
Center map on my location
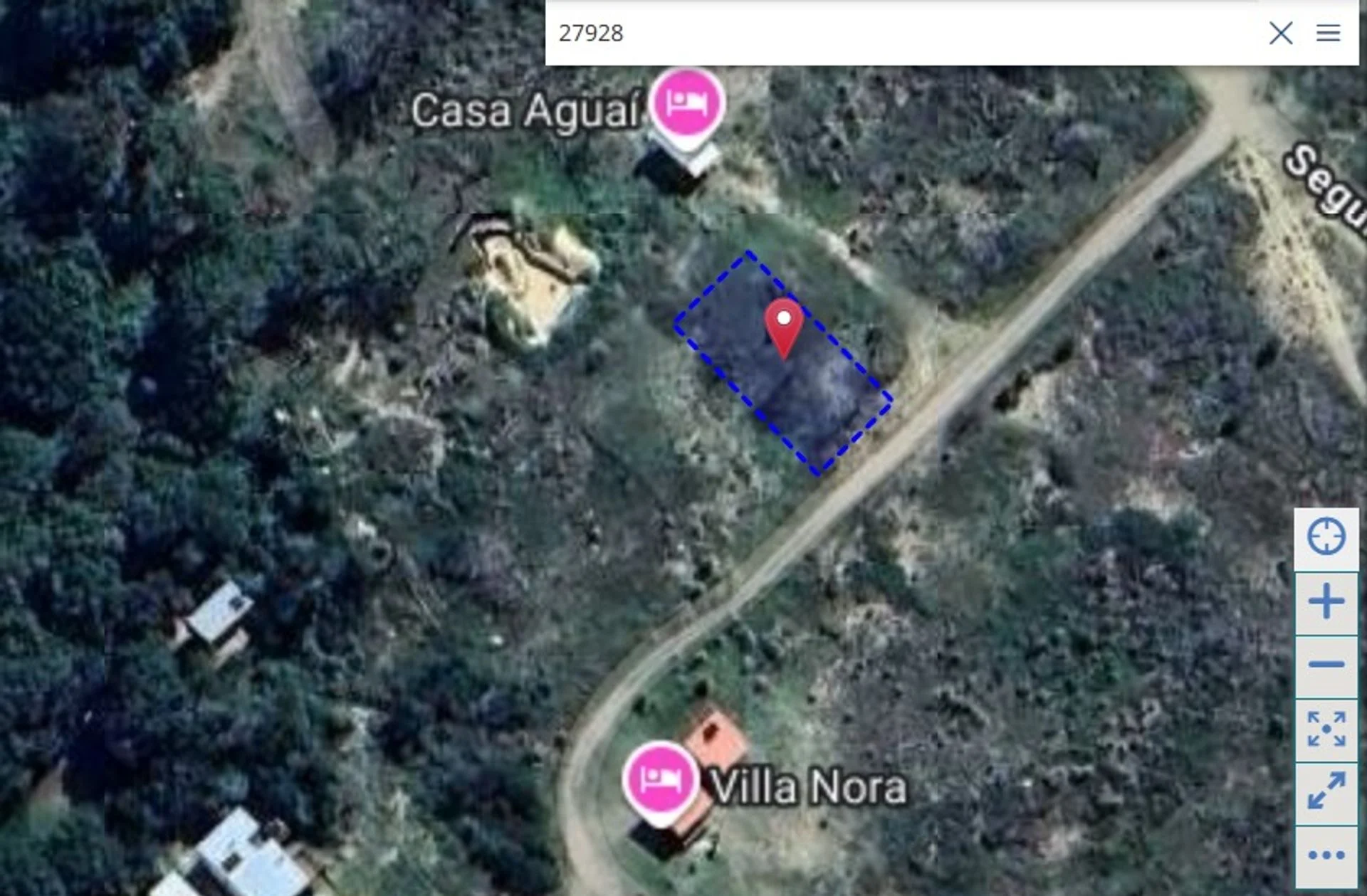coord(1326,537)
